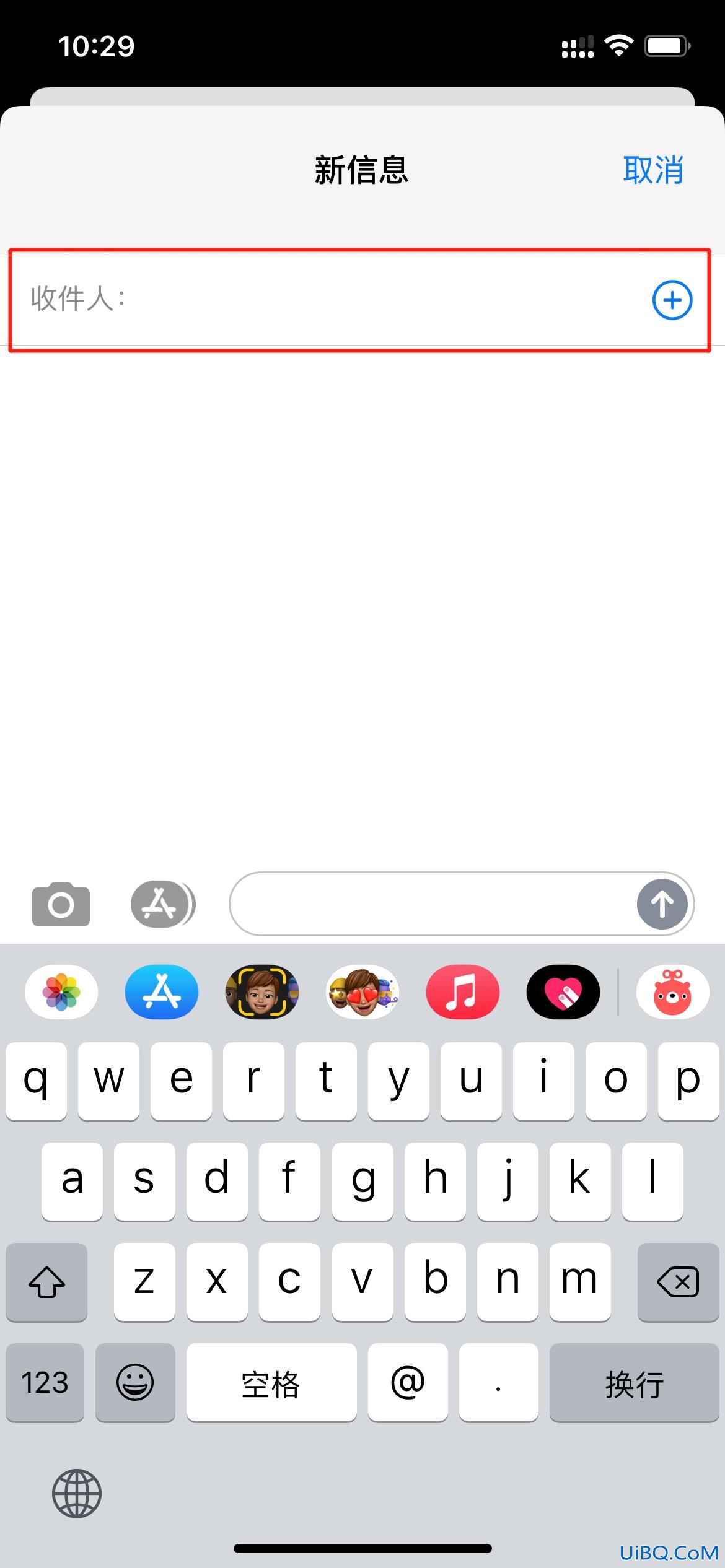This screenshot has height=1568, width=725.
Task: Add a contact with the plus icon
Action: (x=672, y=300)
